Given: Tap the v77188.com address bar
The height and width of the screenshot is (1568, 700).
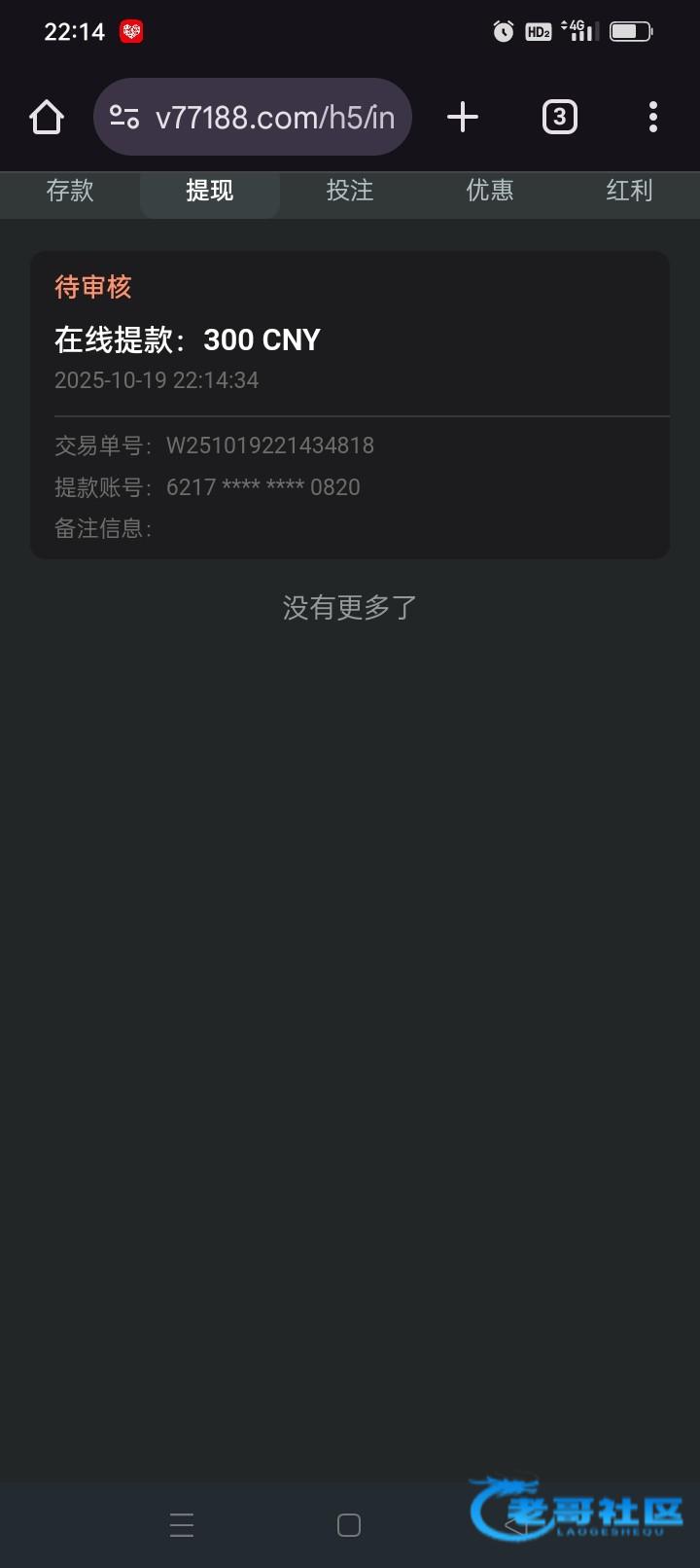Looking at the screenshot, I should (253, 117).
